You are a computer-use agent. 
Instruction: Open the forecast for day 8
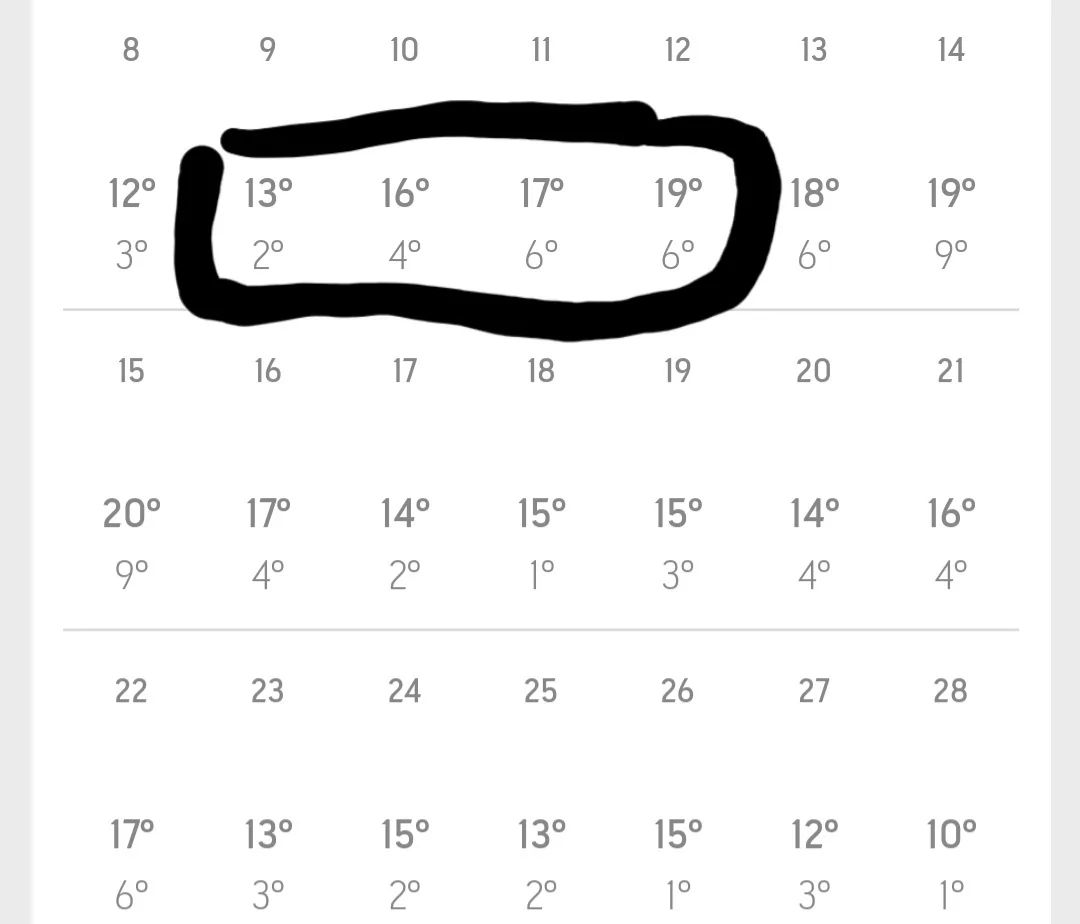[131, 50]
